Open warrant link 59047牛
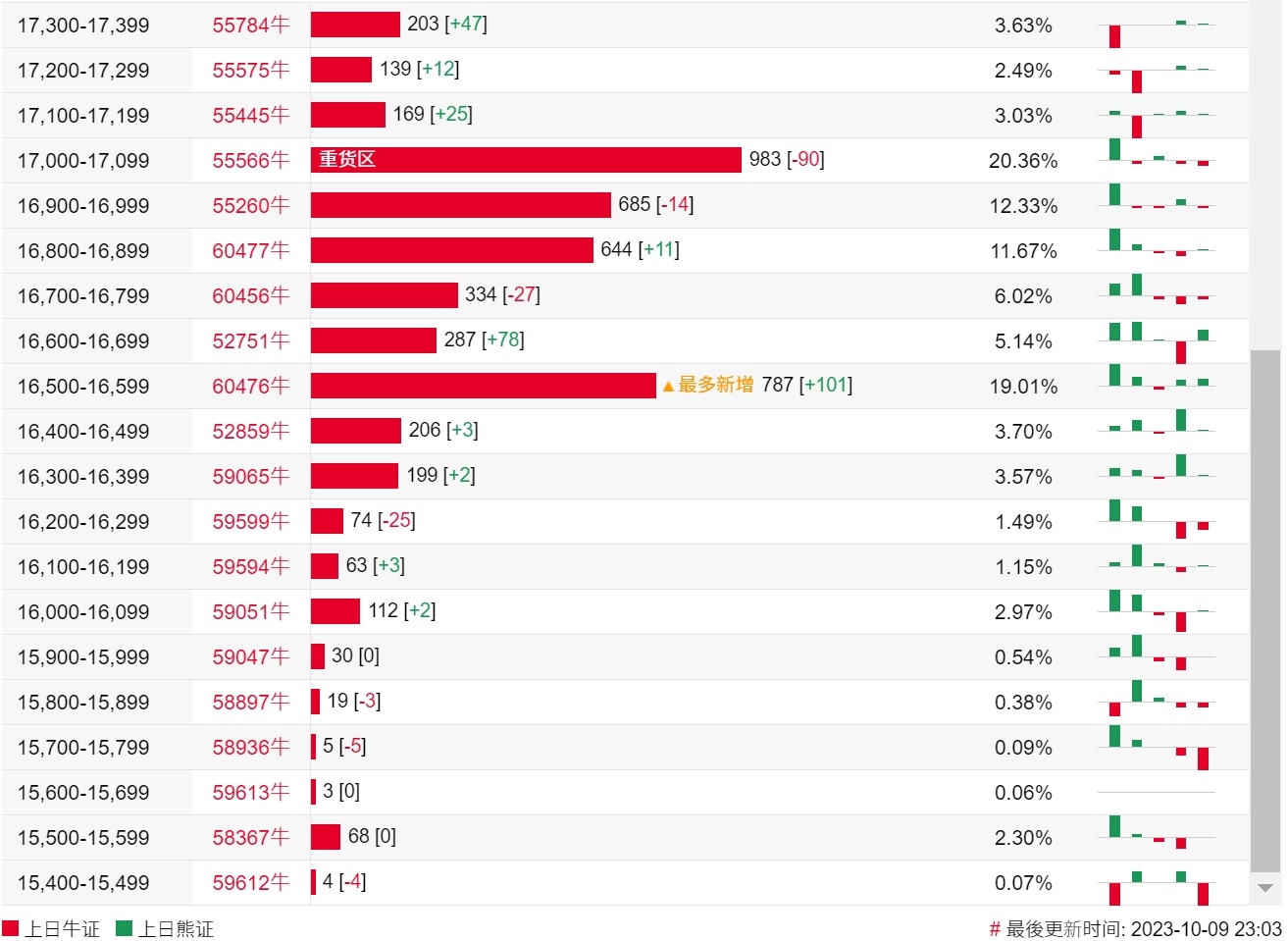This screenshot has height=941, width=1288. pos(251,657)
